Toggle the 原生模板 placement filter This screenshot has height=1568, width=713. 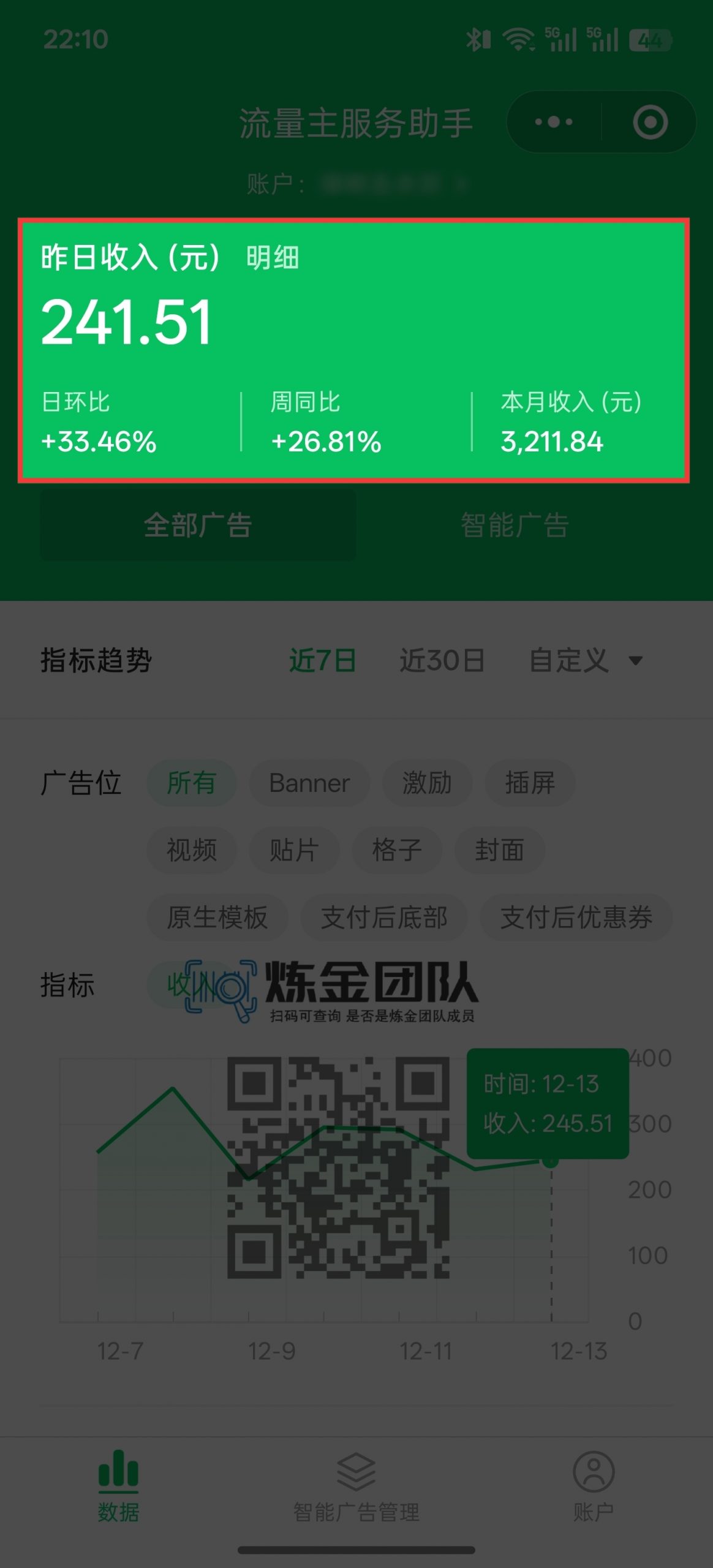(219, 917)
